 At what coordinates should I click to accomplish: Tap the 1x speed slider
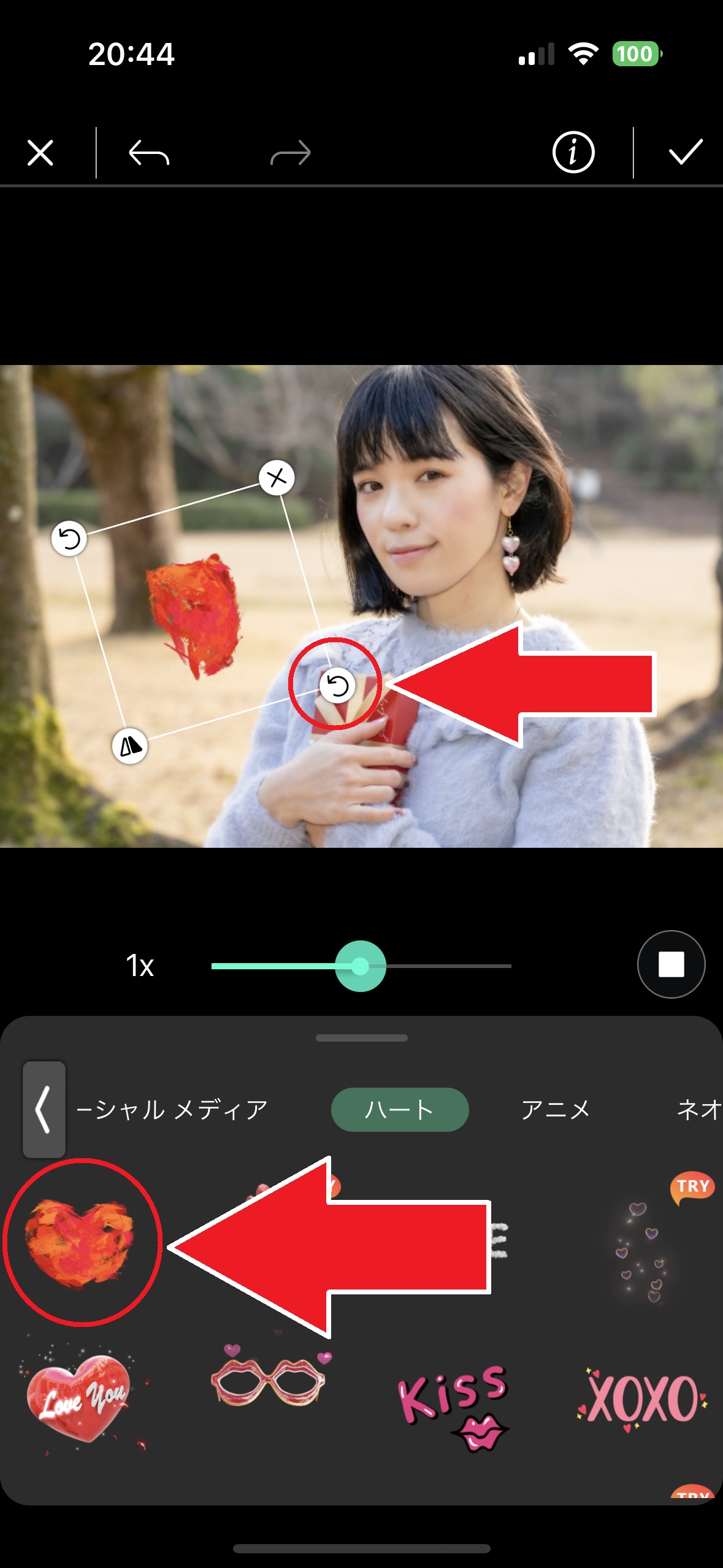point(361,966)
